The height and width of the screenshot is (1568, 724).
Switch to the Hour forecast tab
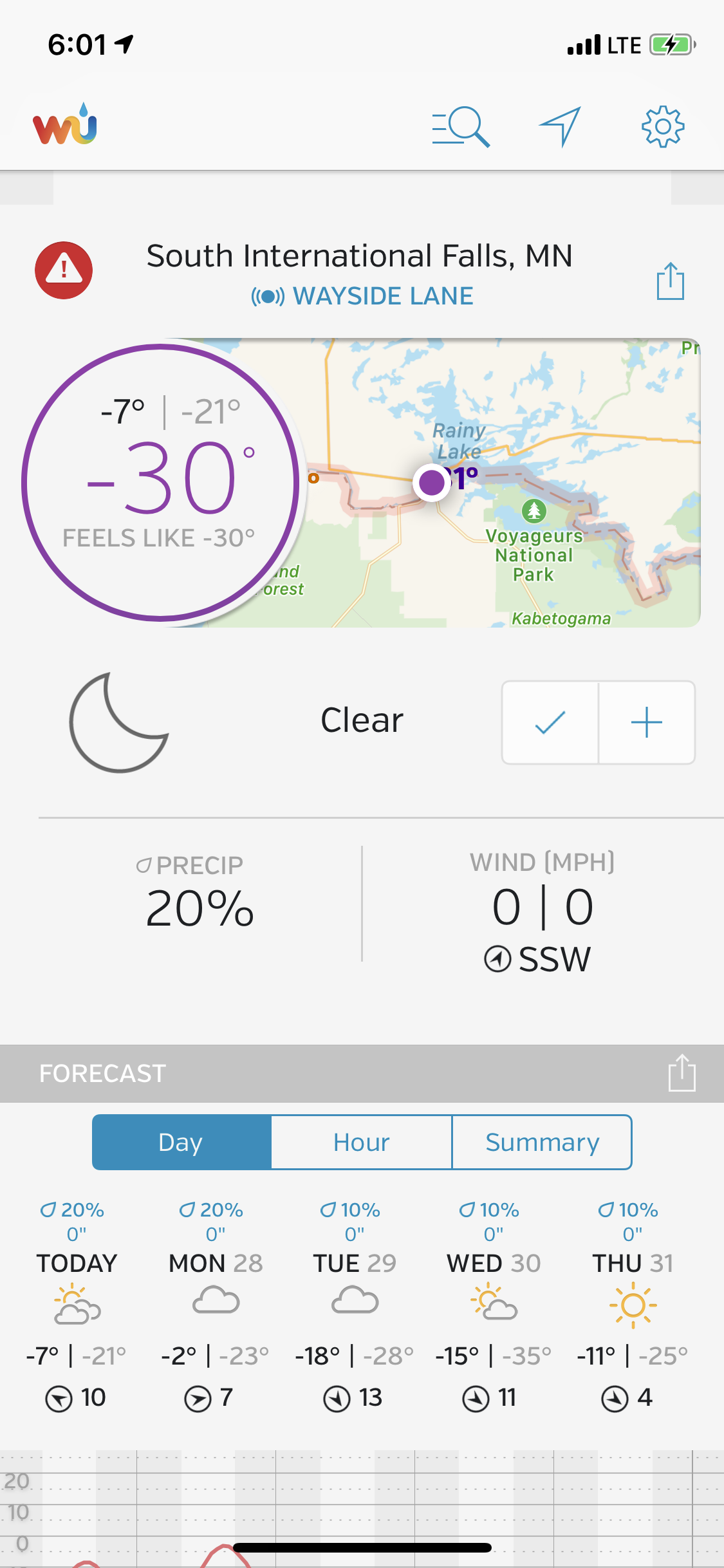(362, 1143)
